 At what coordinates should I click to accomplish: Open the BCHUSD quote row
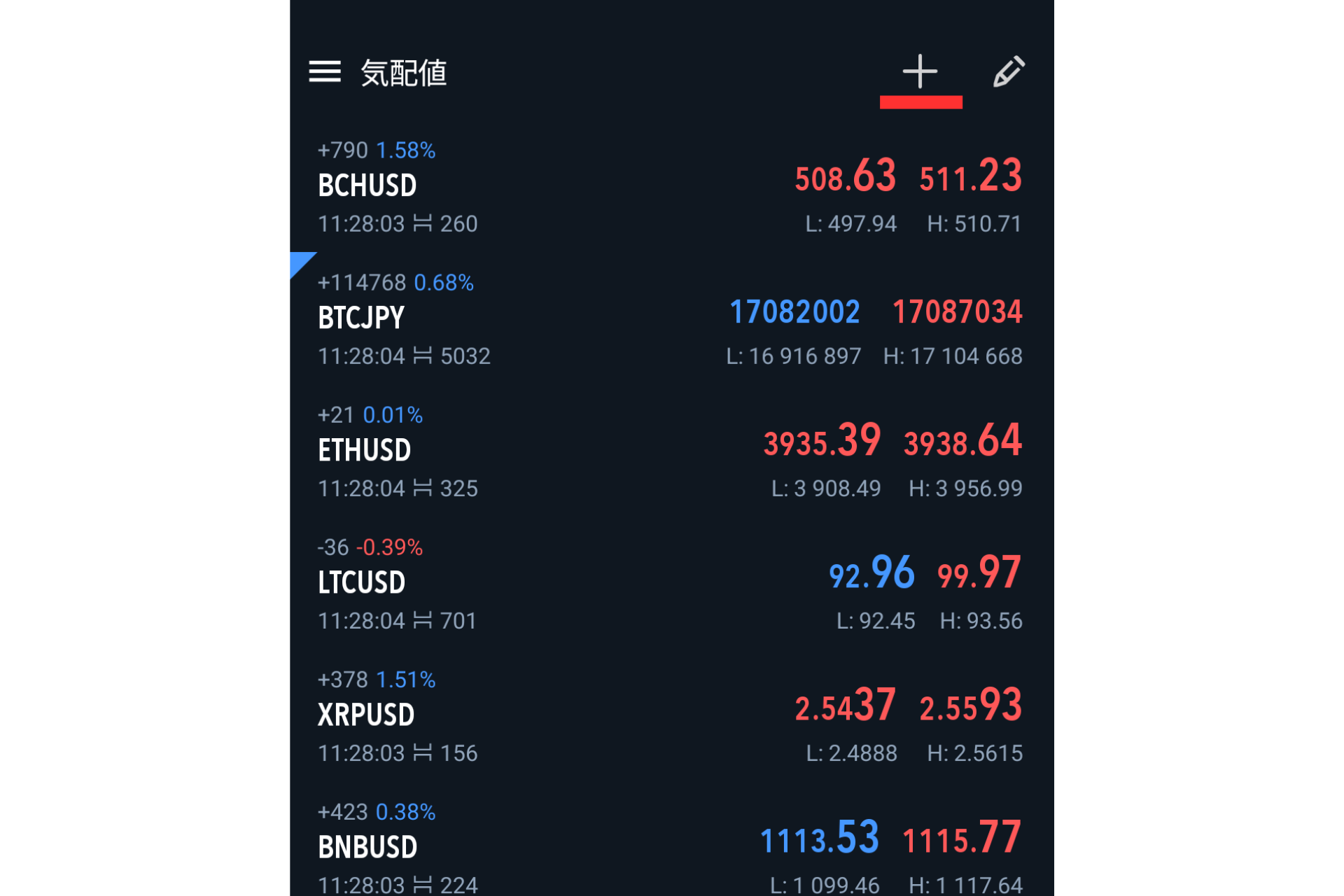(670, 187)
